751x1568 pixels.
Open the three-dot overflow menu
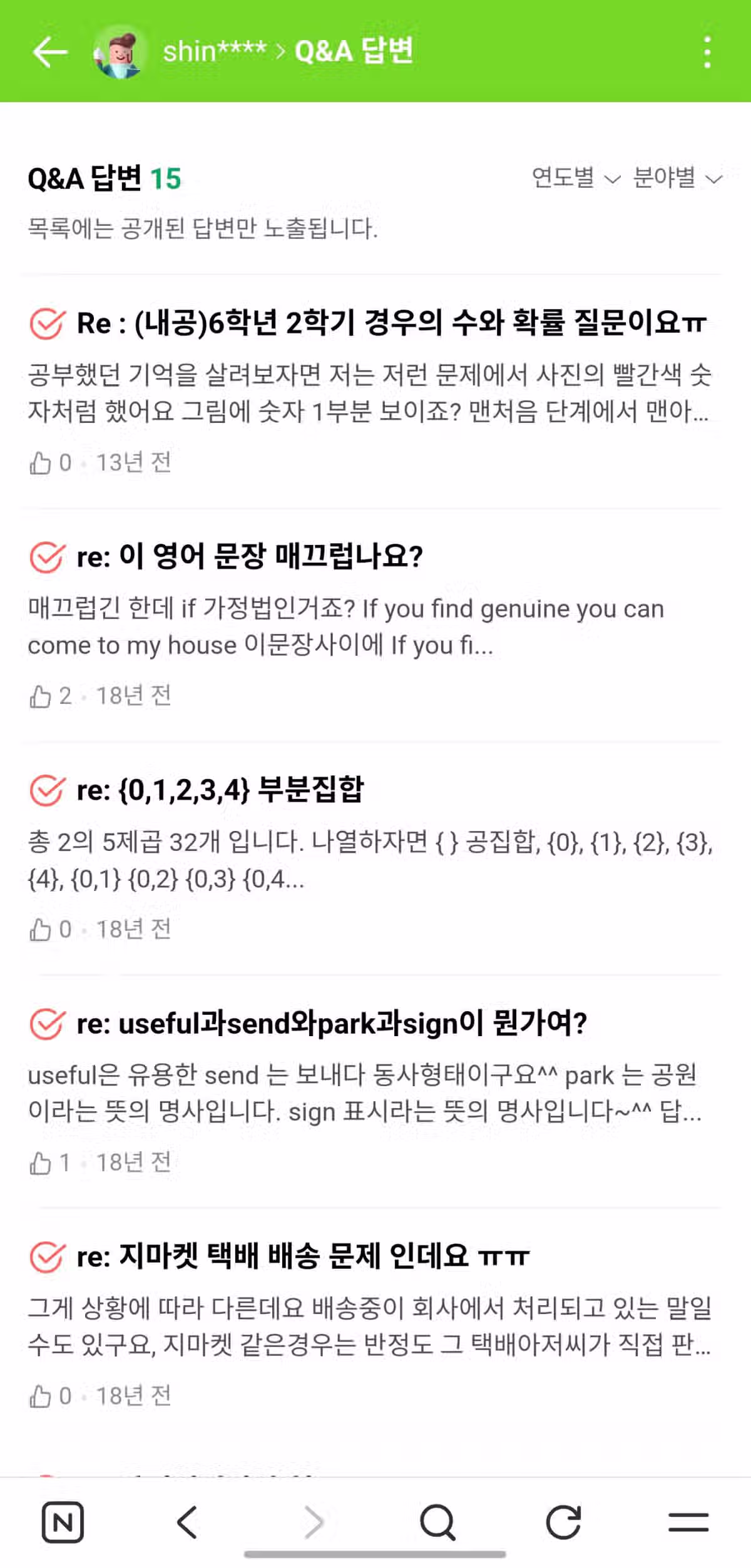[x=706, y=53]
